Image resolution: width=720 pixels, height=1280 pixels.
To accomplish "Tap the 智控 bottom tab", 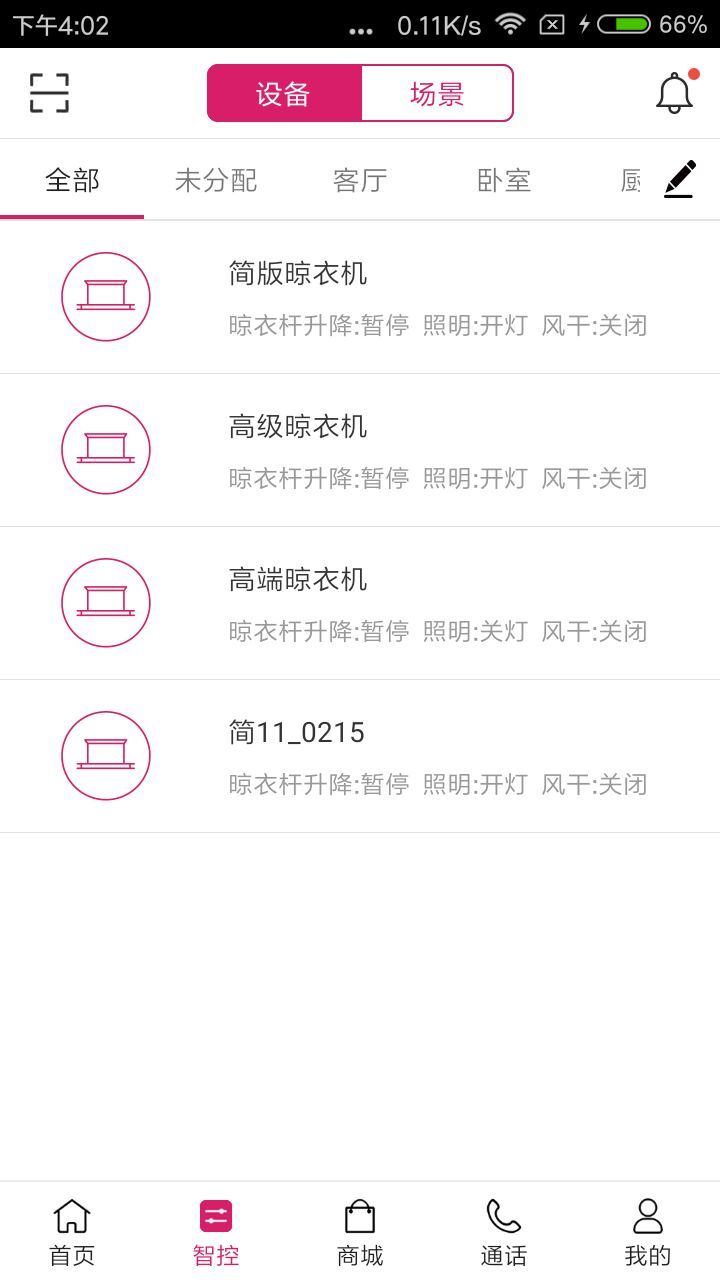I will [216, 1232].
